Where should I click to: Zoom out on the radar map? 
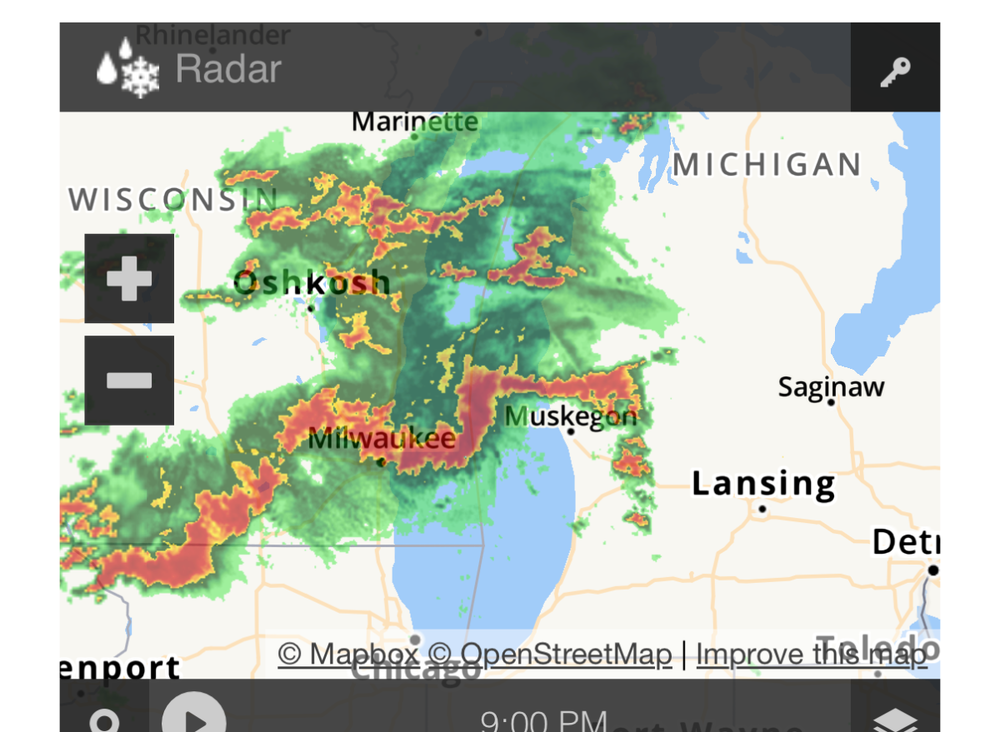tap(129, 380)
